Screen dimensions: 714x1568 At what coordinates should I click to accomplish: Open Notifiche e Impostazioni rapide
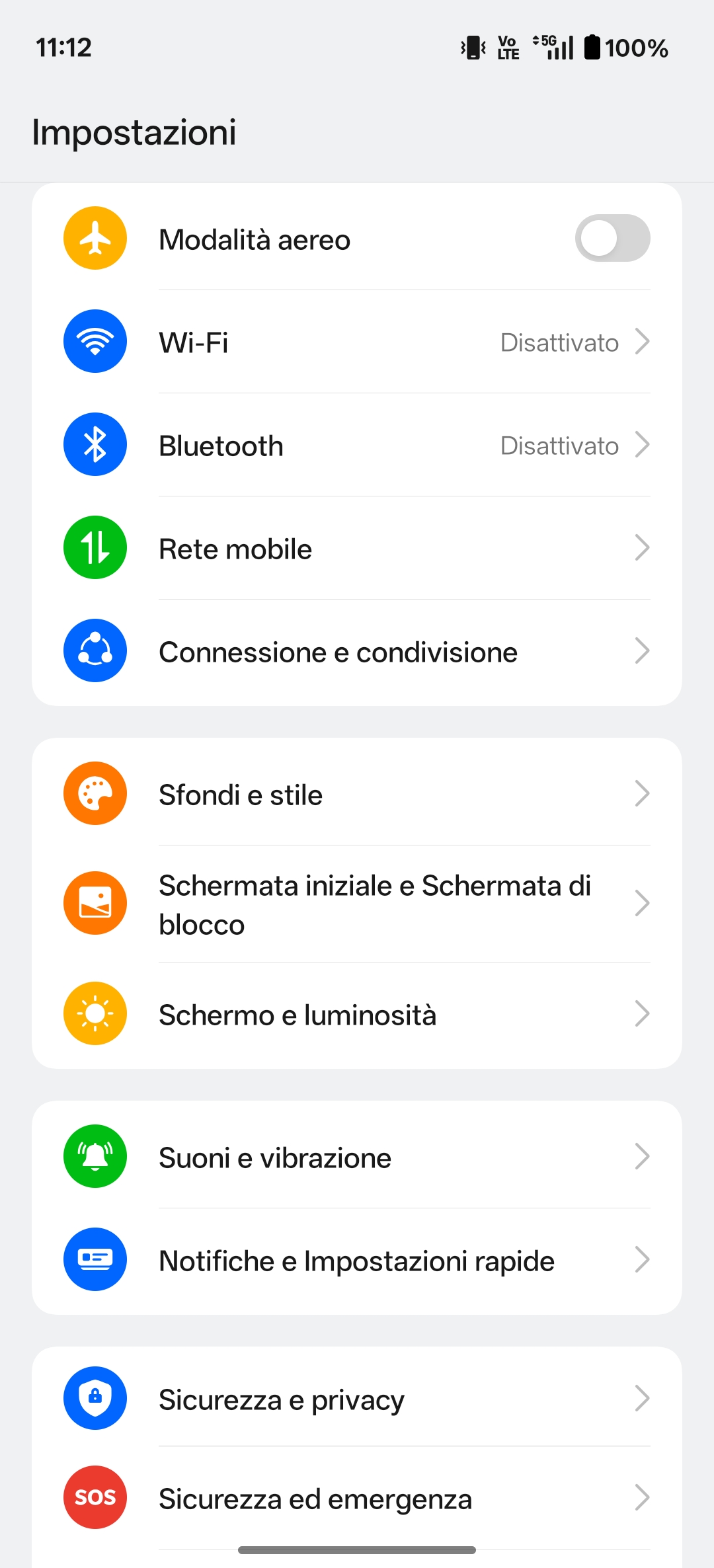pos(357,1261)
